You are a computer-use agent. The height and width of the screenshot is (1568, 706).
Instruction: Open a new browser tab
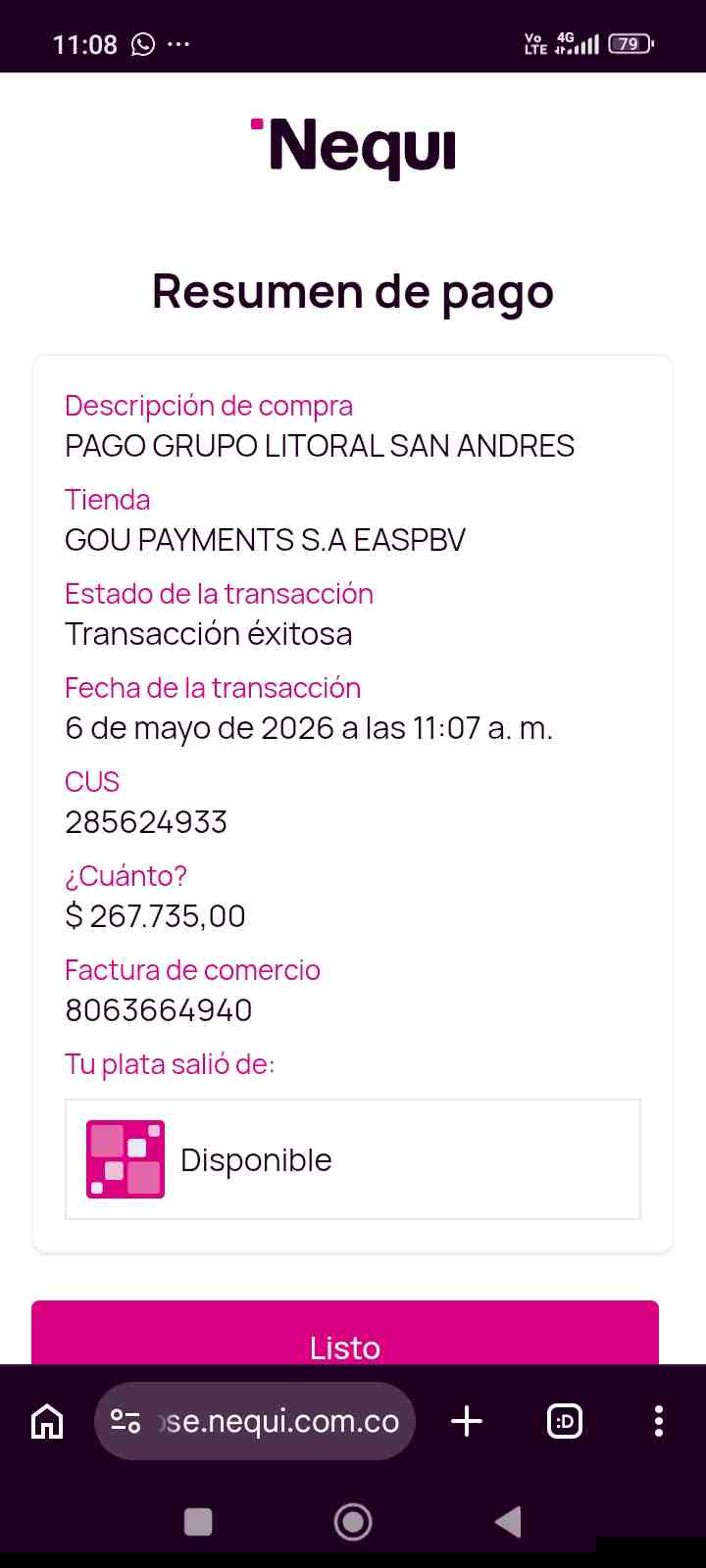point(467,1421)
